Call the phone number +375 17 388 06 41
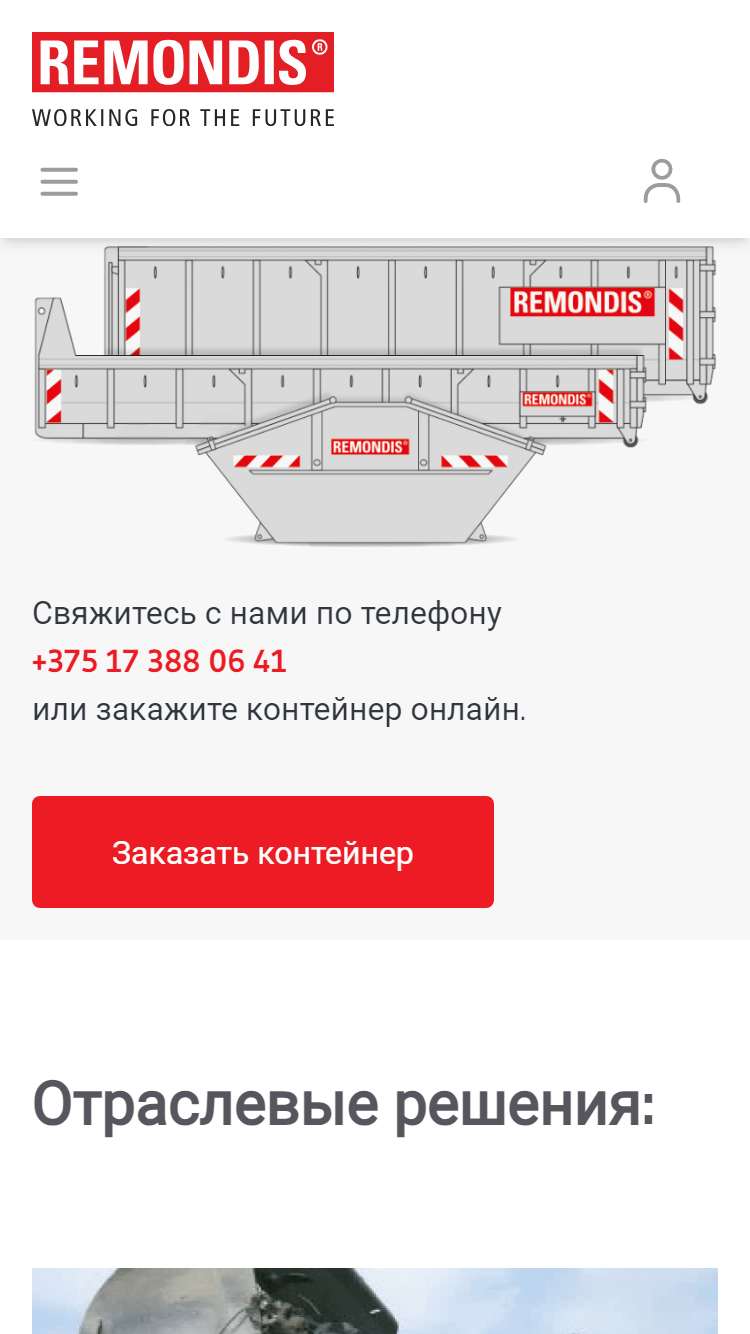Viewport: 750px width, 1334px height. pyautogui.click(x=159, y=661)
